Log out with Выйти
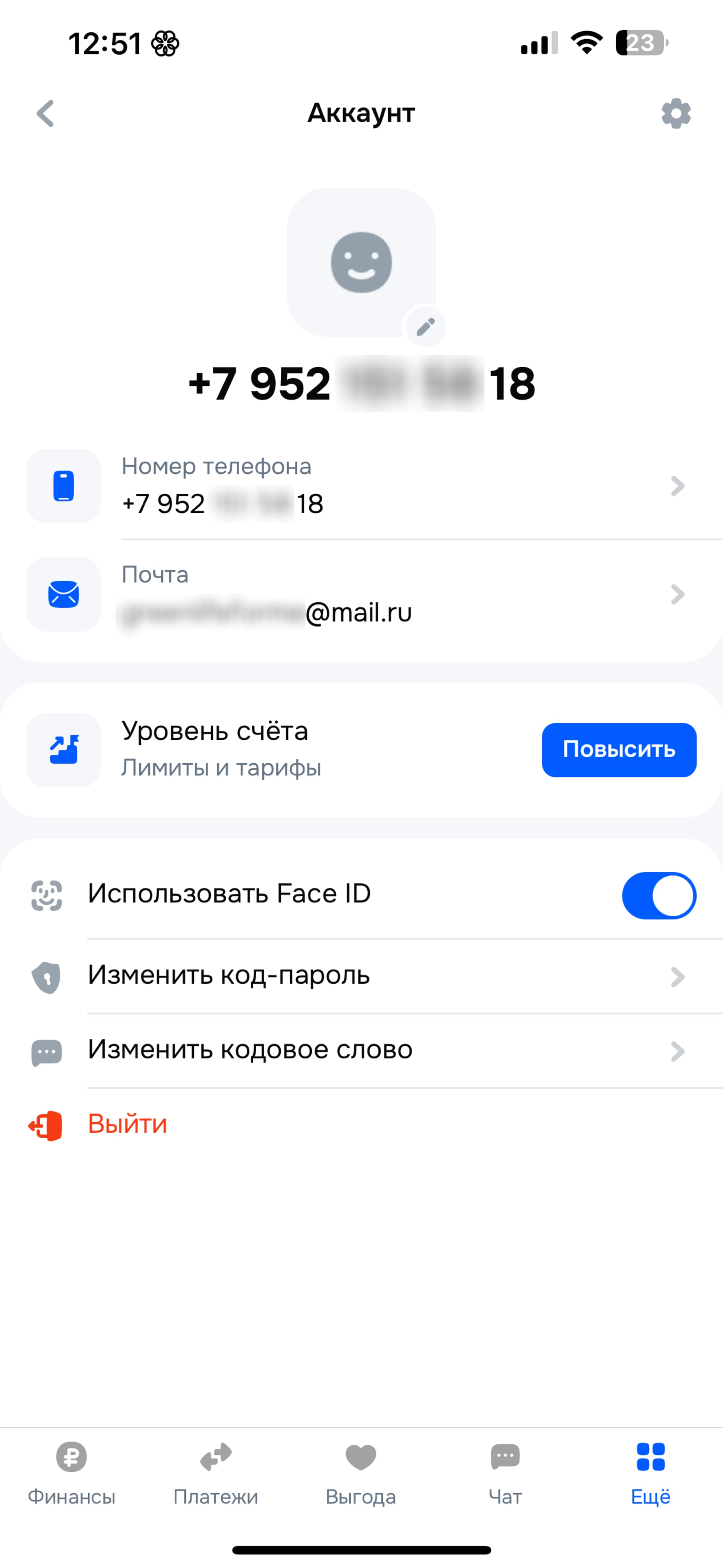Viewport: 723px width, 1568px height. pyautogui.click(x=127, y=1124)
